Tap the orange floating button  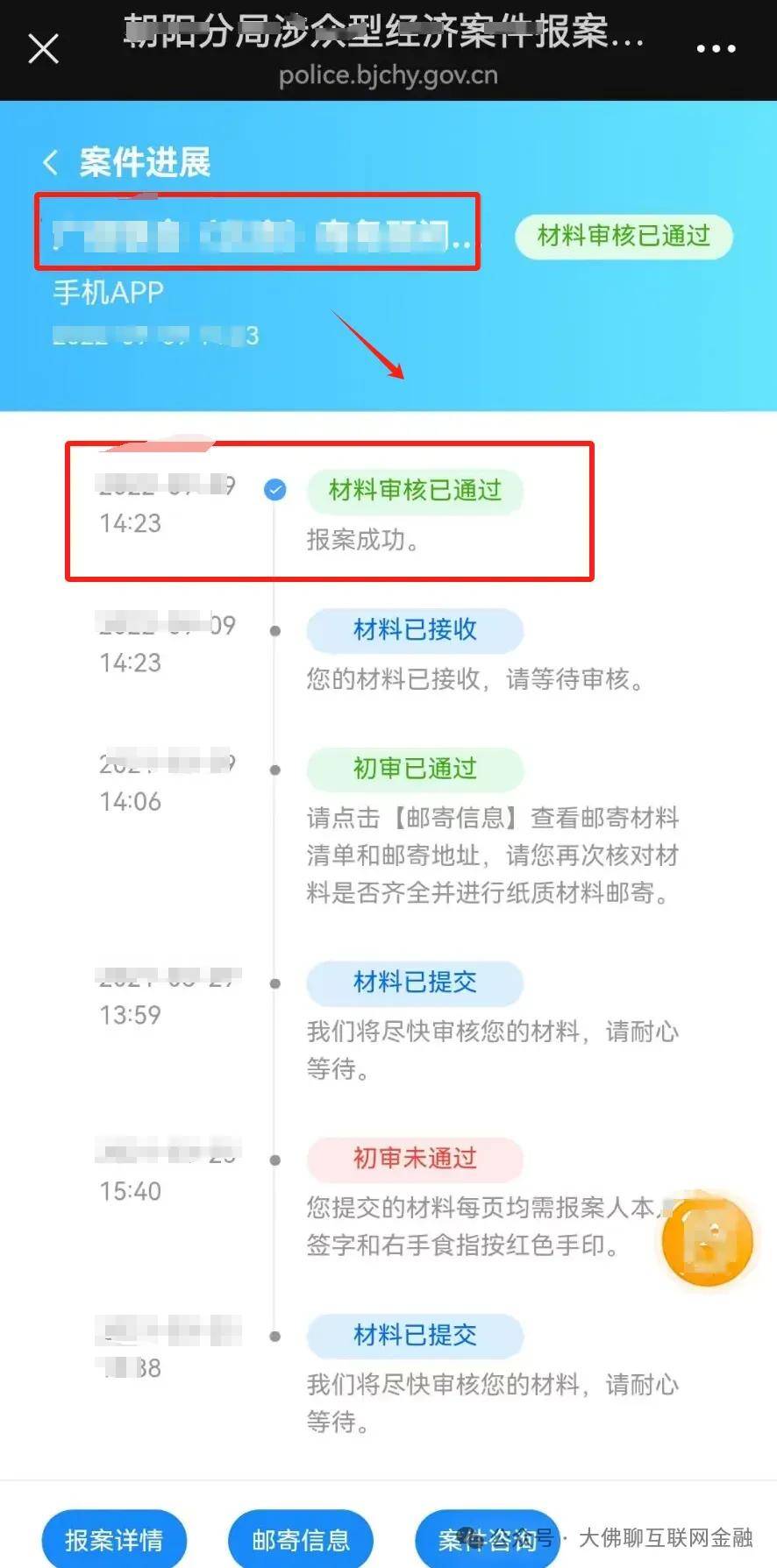[708, 1240]
